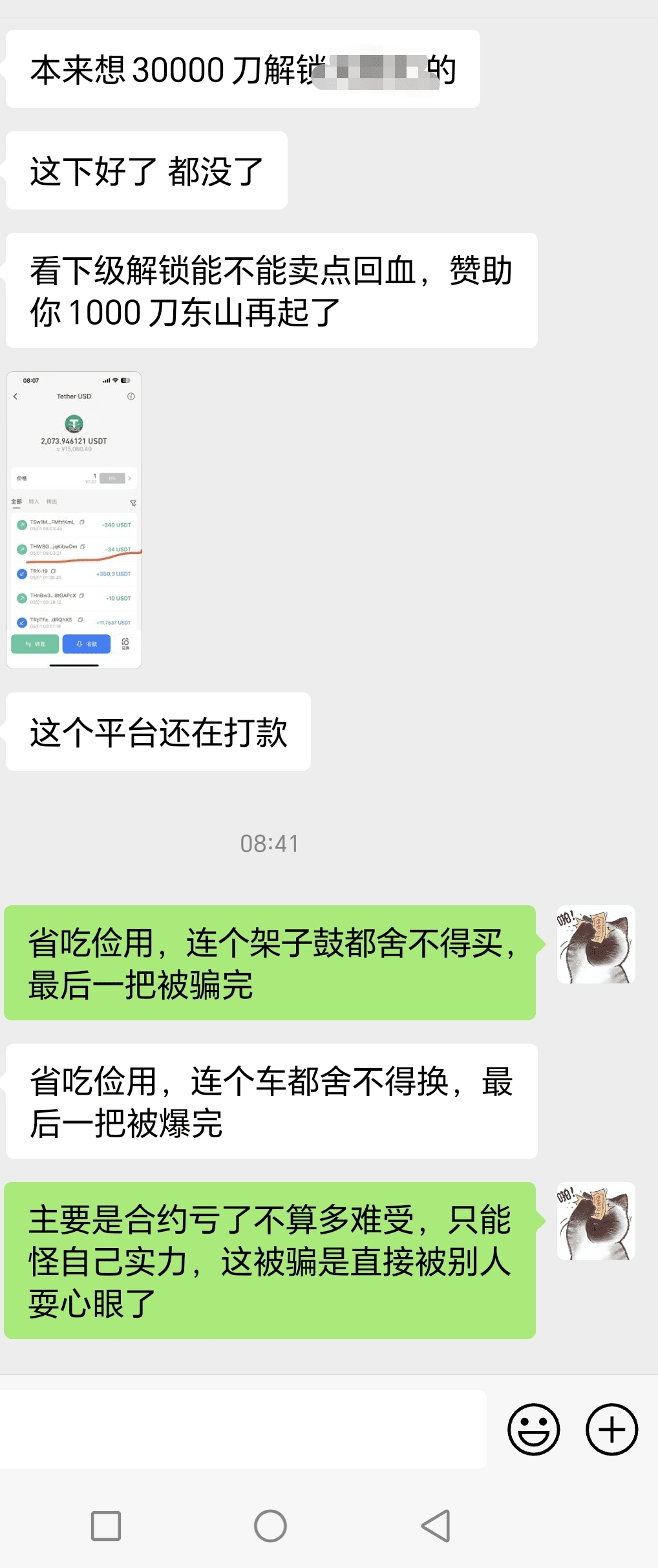The width and height of the screenshot is (658, 1568).
Task: Go back with system back button
Action: [436, 1526]
